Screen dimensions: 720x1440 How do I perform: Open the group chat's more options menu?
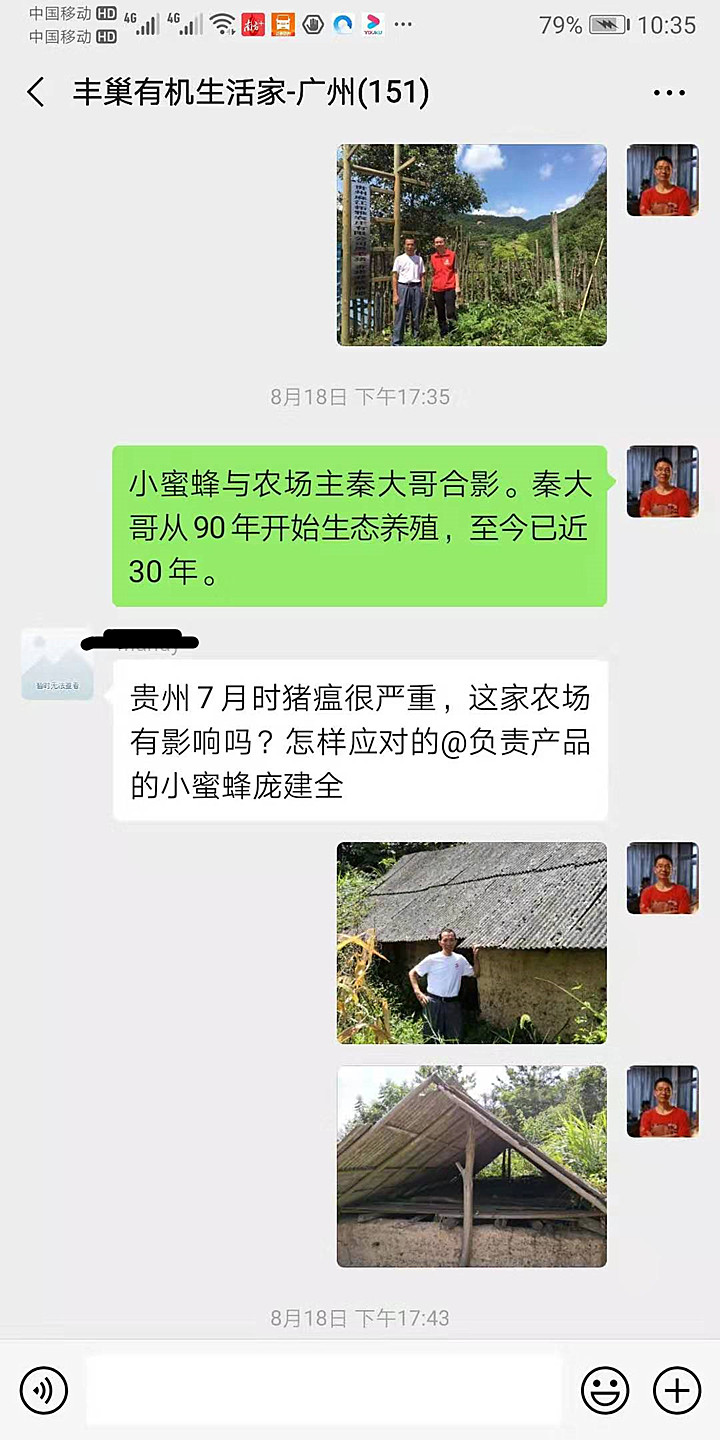[669, 93]
